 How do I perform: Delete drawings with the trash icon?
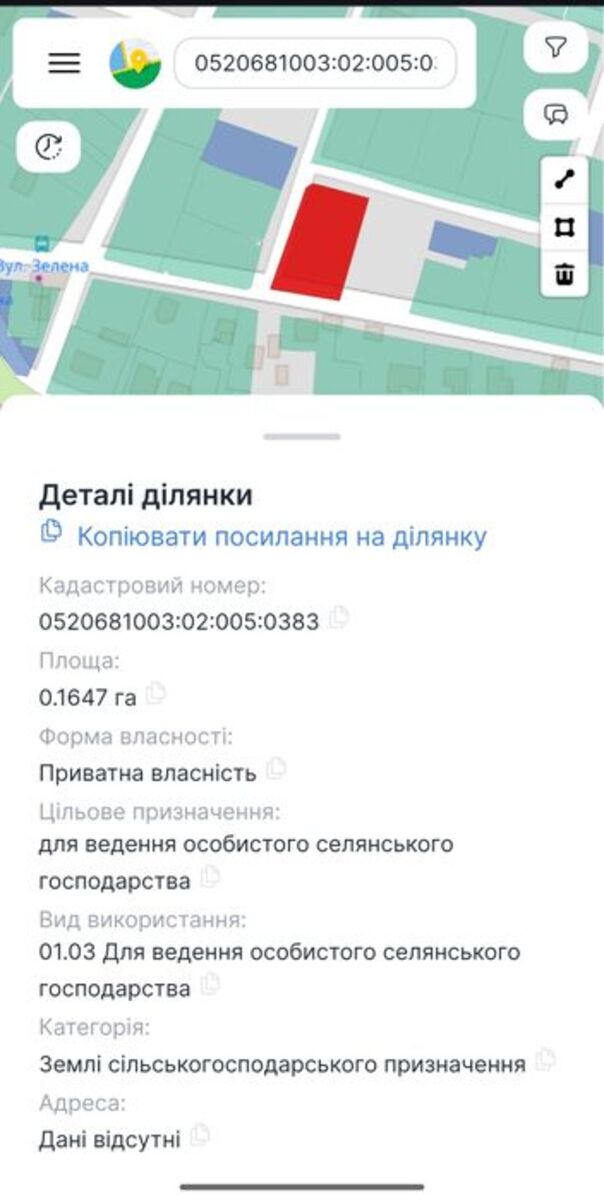(565, 273)
